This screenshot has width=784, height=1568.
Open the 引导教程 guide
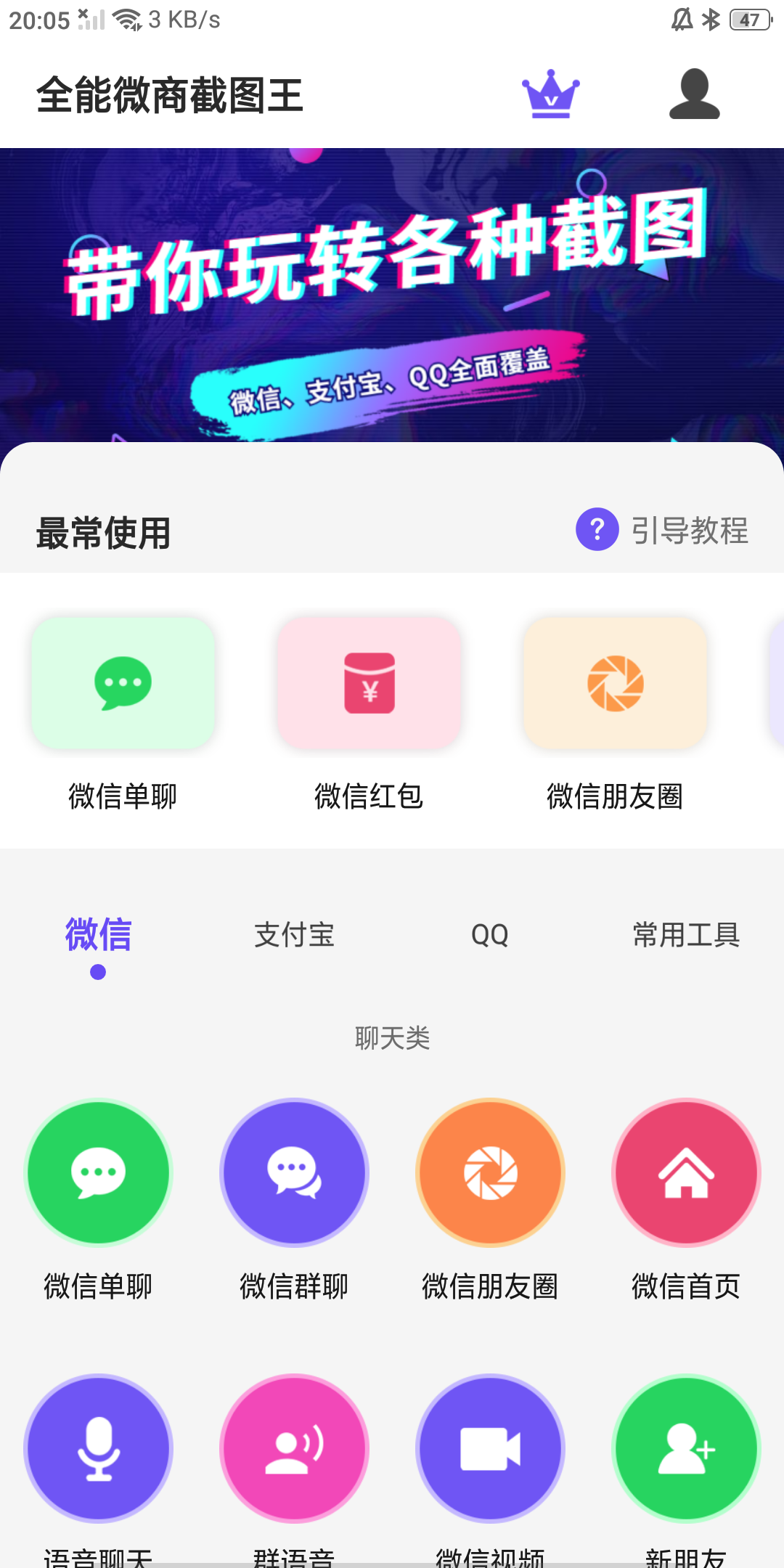[662, 530]
